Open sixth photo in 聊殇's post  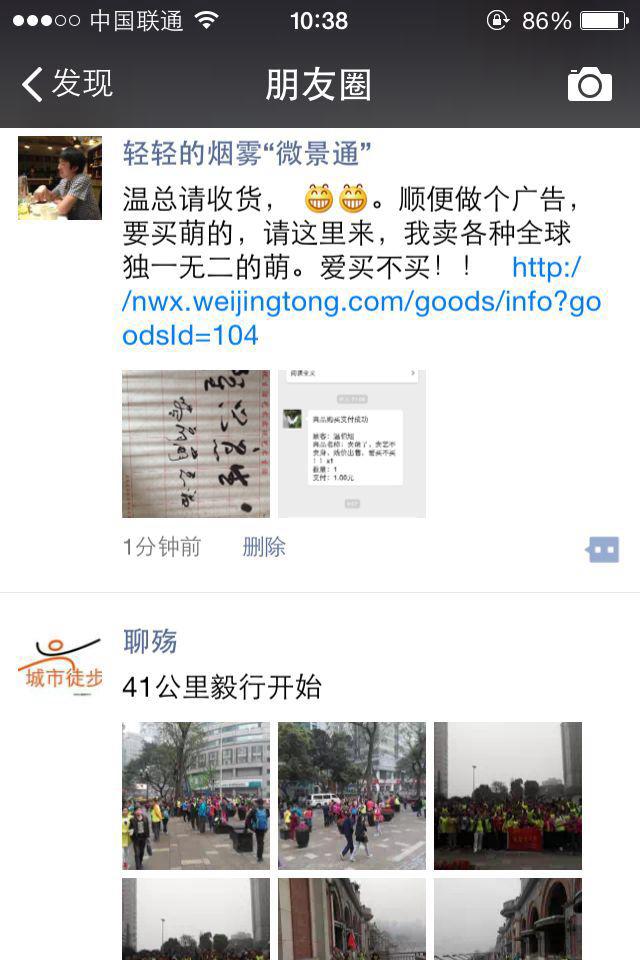(508, 918)
